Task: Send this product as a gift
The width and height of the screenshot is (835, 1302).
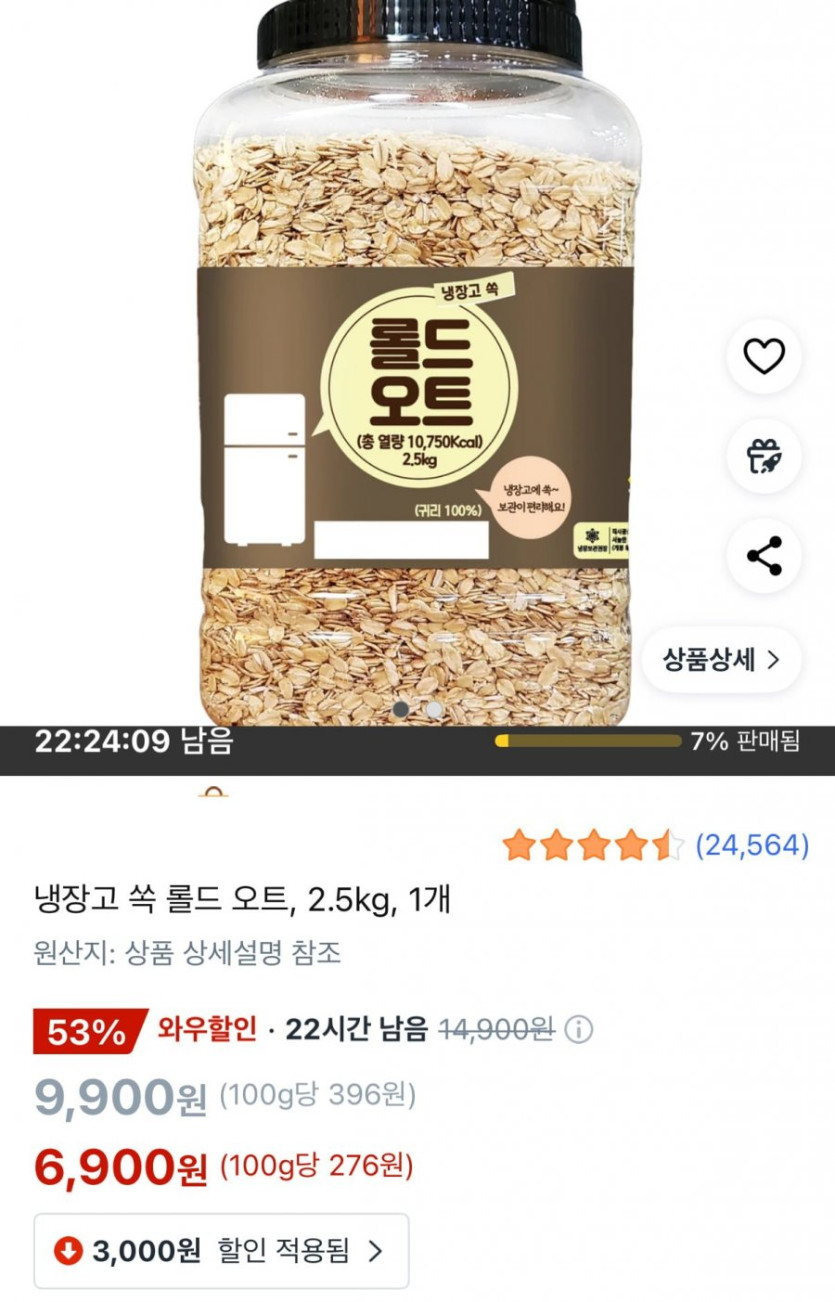Action: [x=764, y=456]
